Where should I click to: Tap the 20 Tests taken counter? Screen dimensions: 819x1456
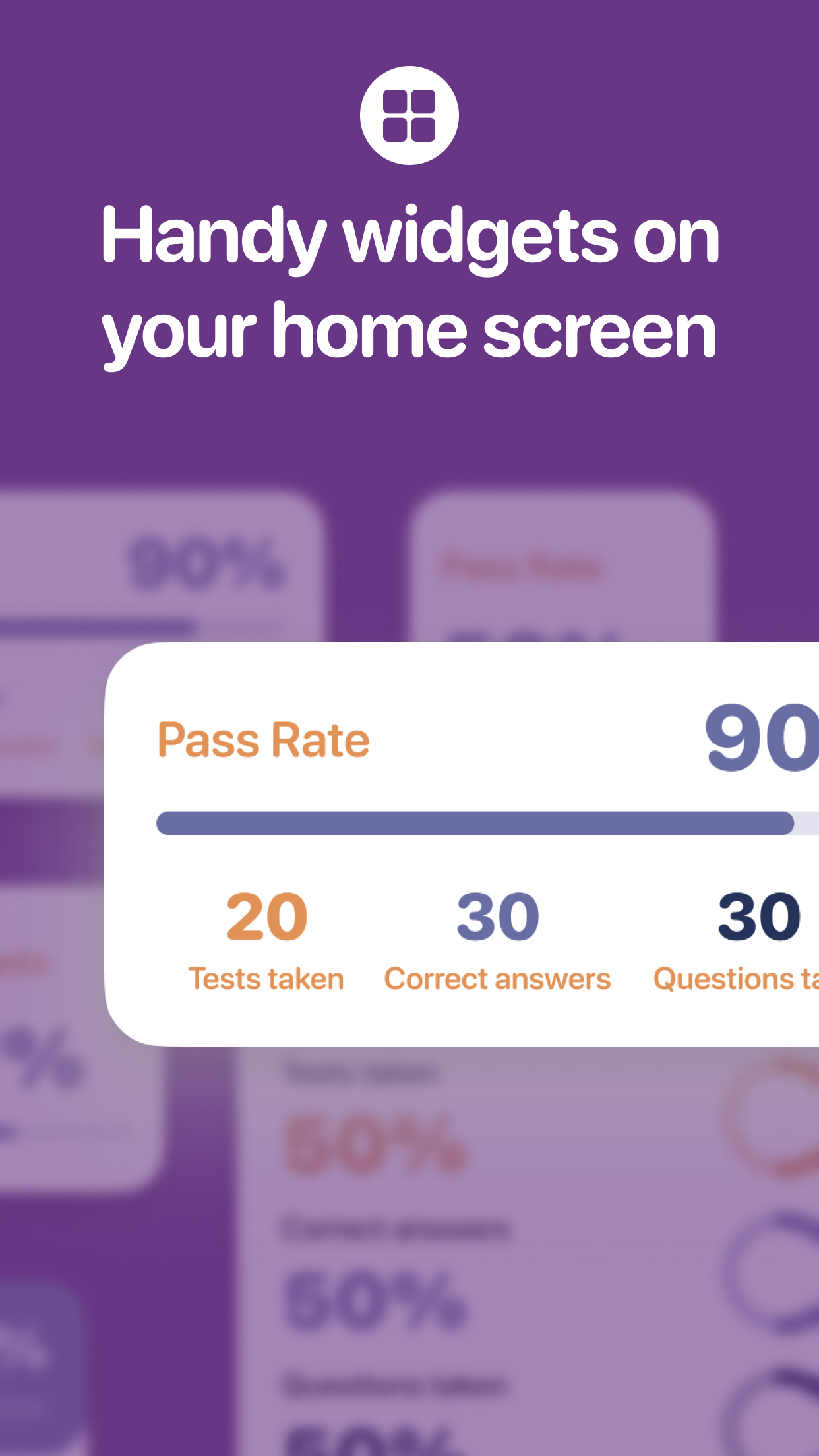point(266,917)
